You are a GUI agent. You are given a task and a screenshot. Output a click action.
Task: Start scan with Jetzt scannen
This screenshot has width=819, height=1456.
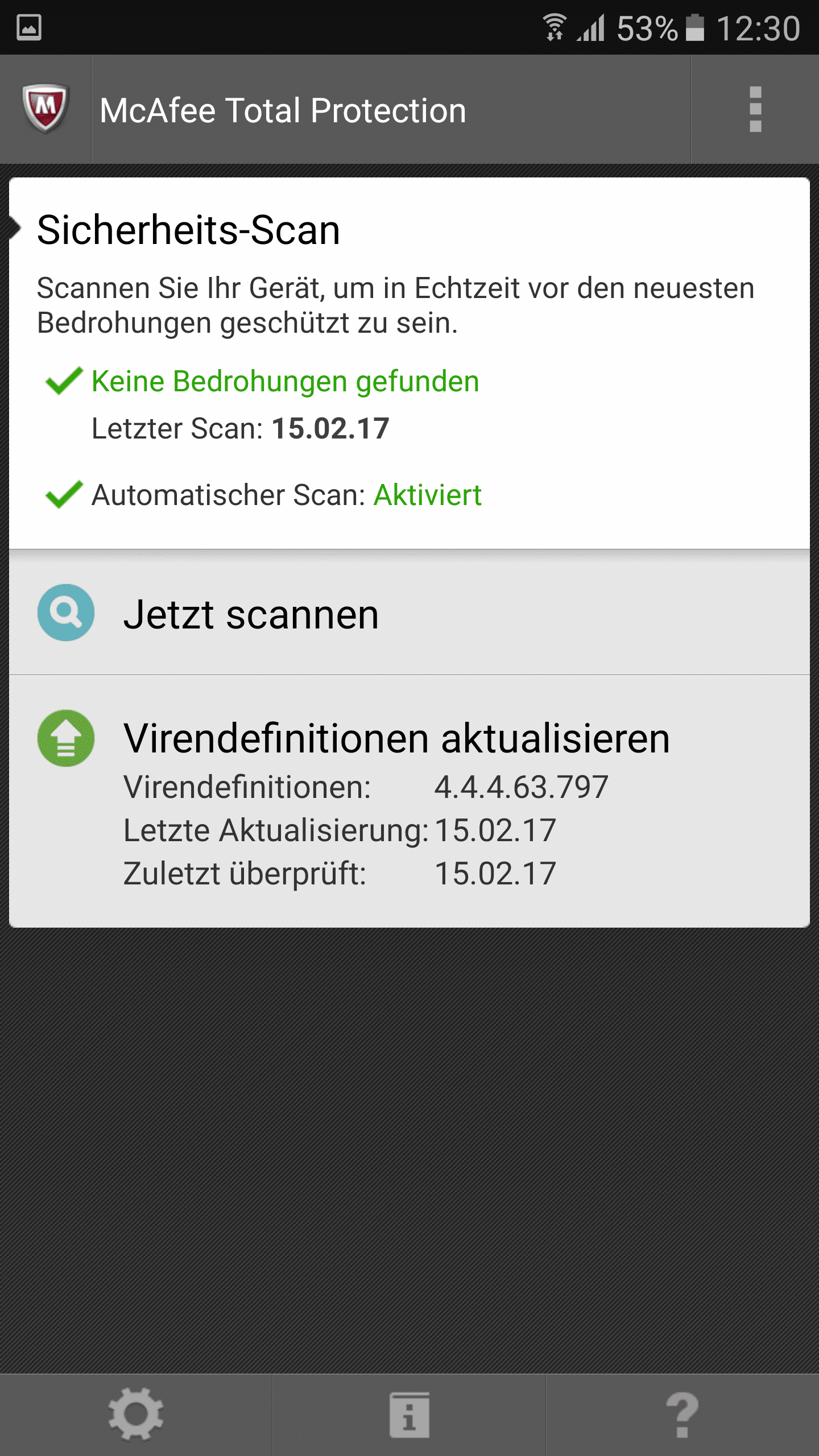pyautogui.click(x=250, y=614)
